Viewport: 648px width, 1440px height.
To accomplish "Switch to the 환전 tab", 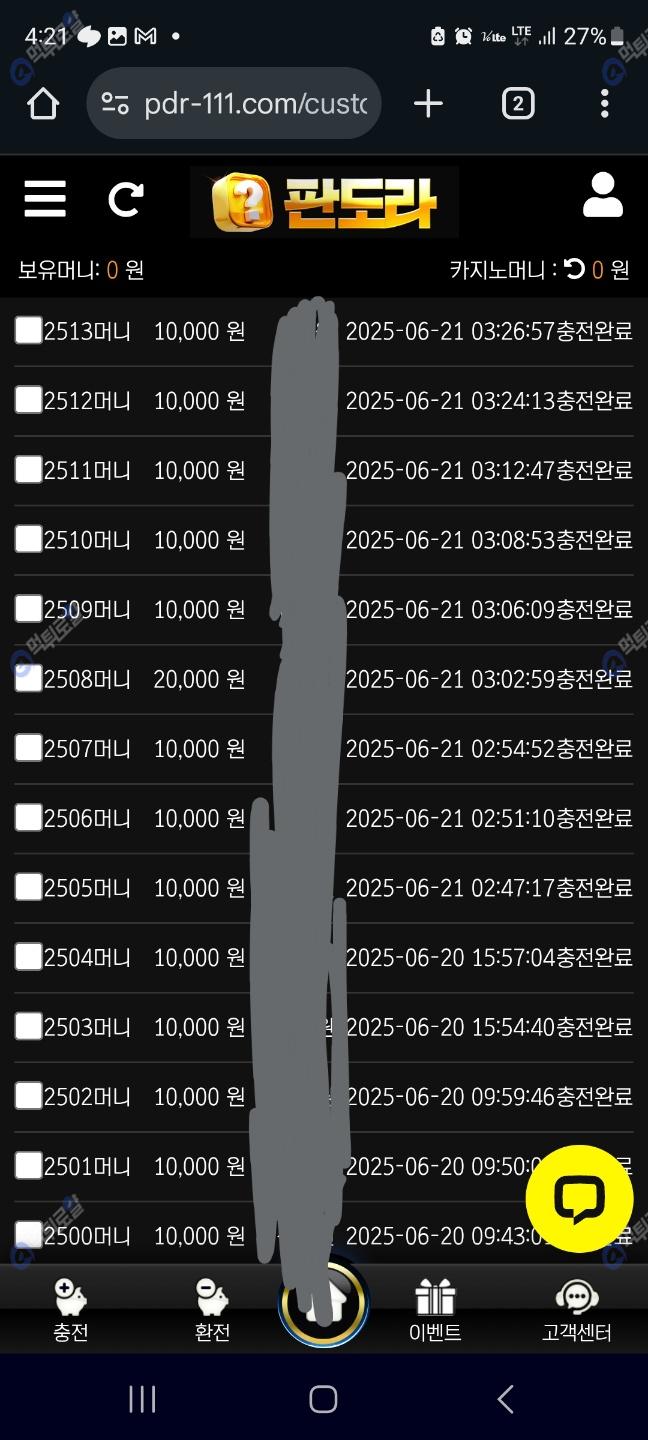I will point(212,1311).
